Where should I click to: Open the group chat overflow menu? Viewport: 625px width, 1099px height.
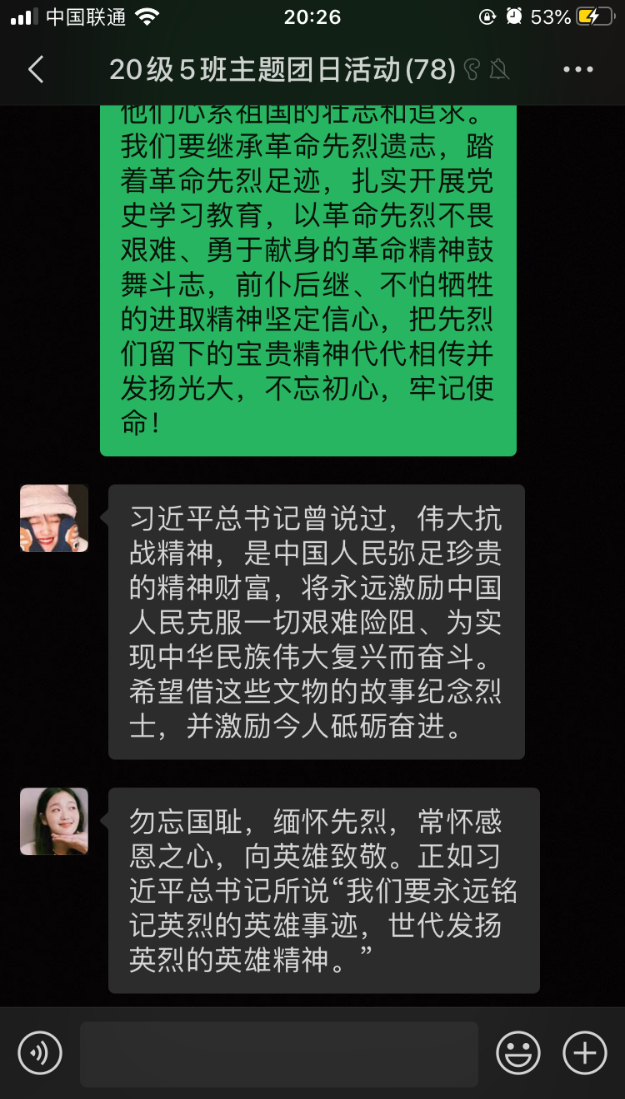pyautogui.click(x=578, y=69)
